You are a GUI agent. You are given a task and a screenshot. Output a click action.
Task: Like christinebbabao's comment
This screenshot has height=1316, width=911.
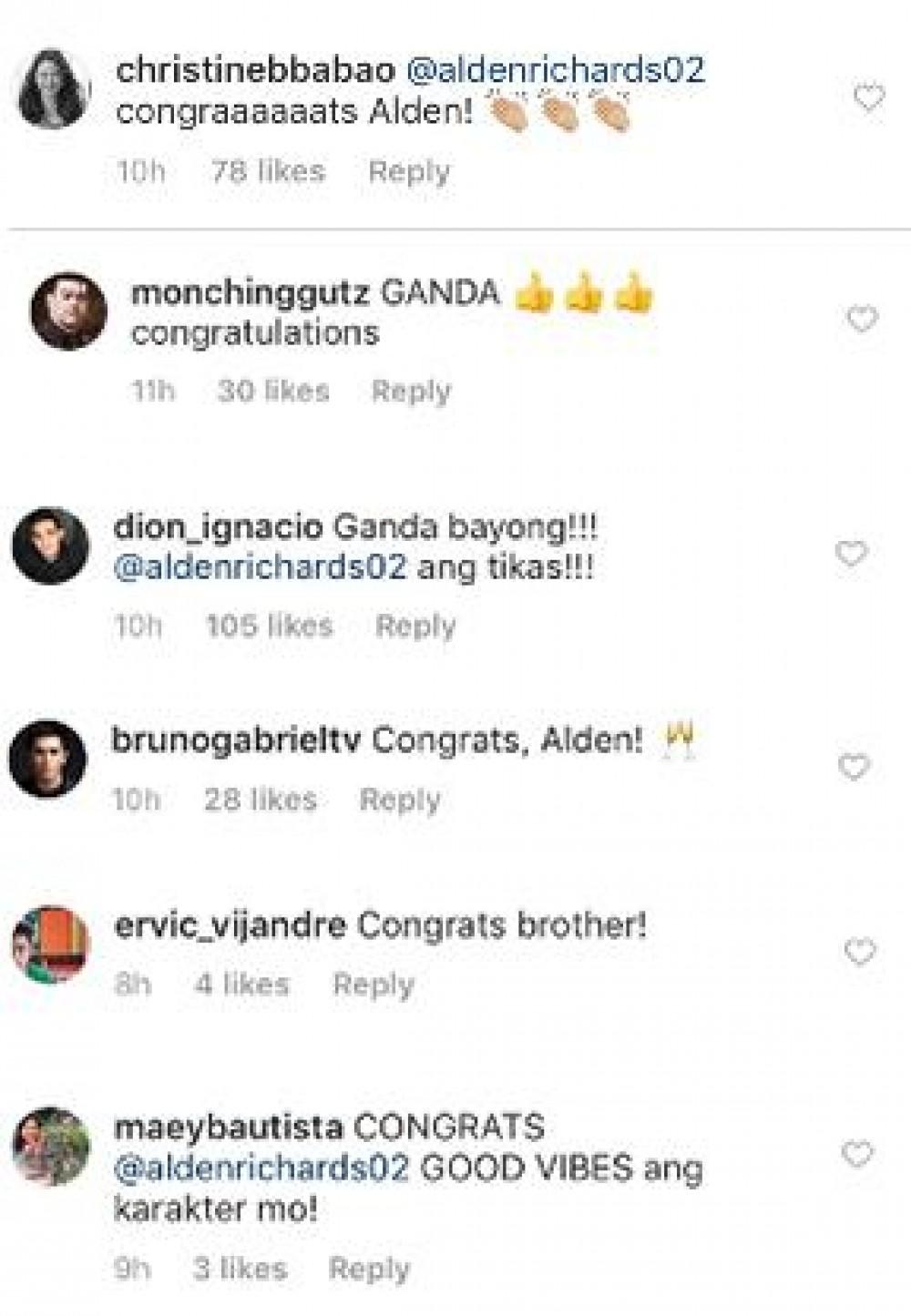[868, 97]
